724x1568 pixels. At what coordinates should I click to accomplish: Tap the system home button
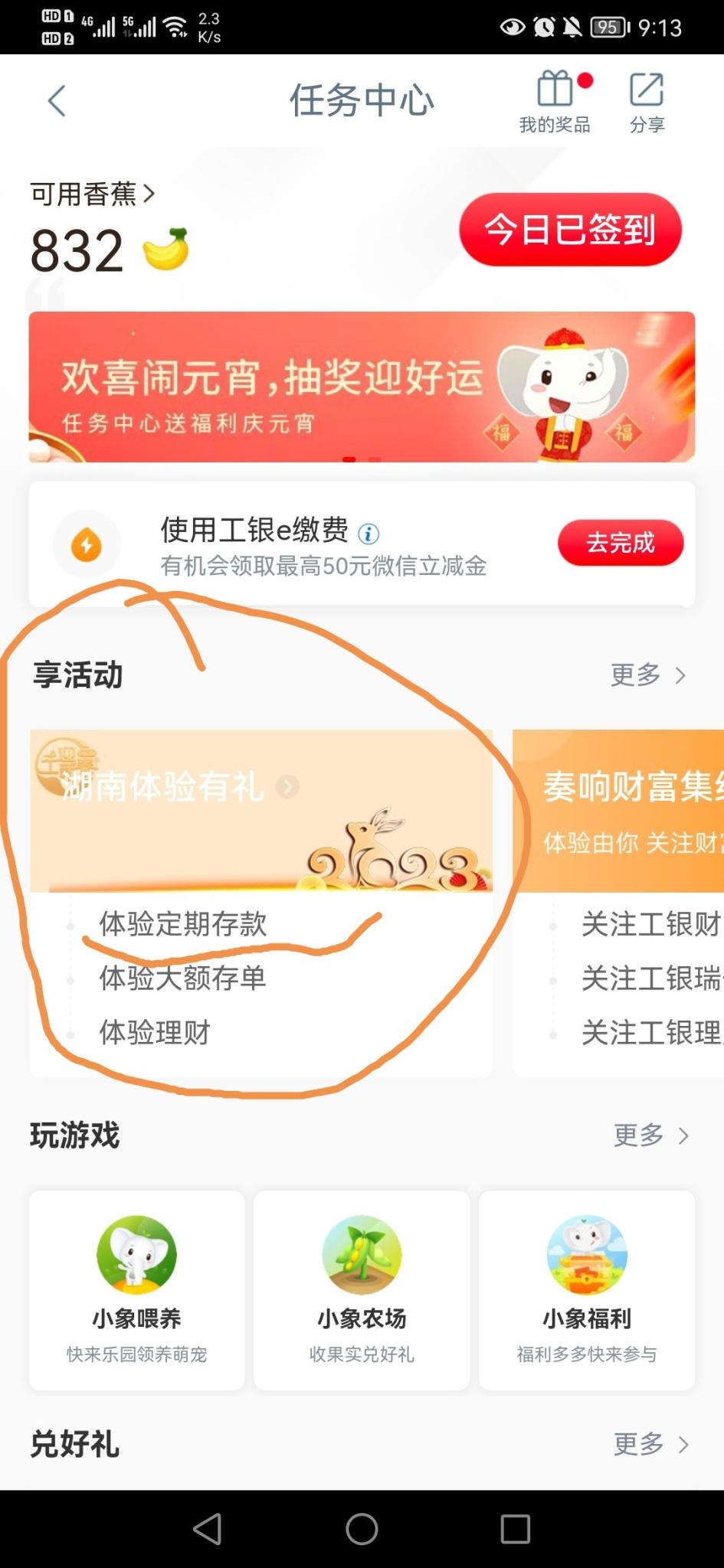tap(362, 1529)
